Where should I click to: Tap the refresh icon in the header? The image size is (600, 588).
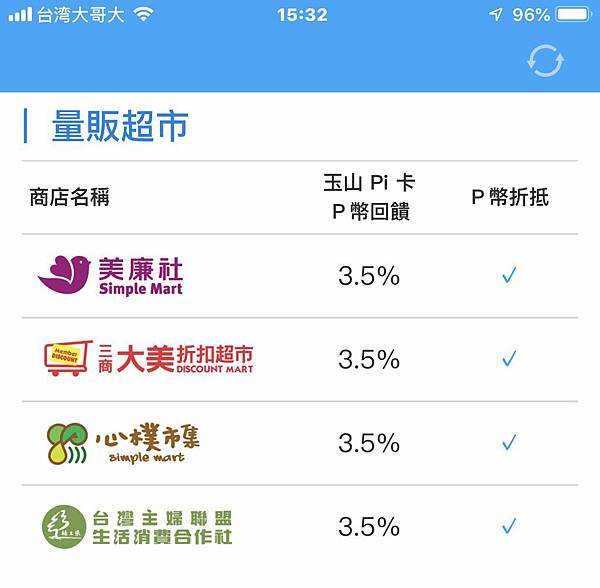(x=545, y=61)
